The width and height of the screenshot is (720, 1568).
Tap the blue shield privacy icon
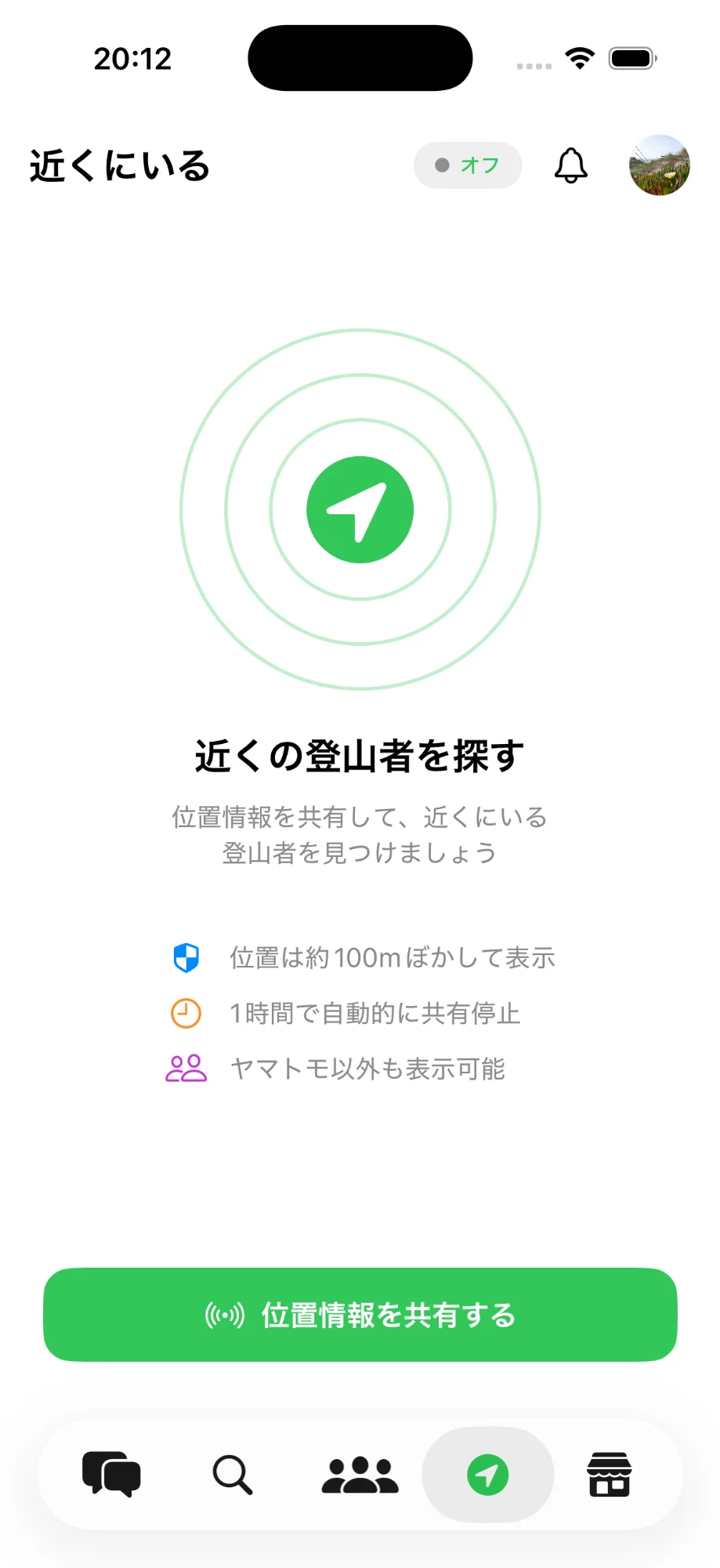[185, 956]
